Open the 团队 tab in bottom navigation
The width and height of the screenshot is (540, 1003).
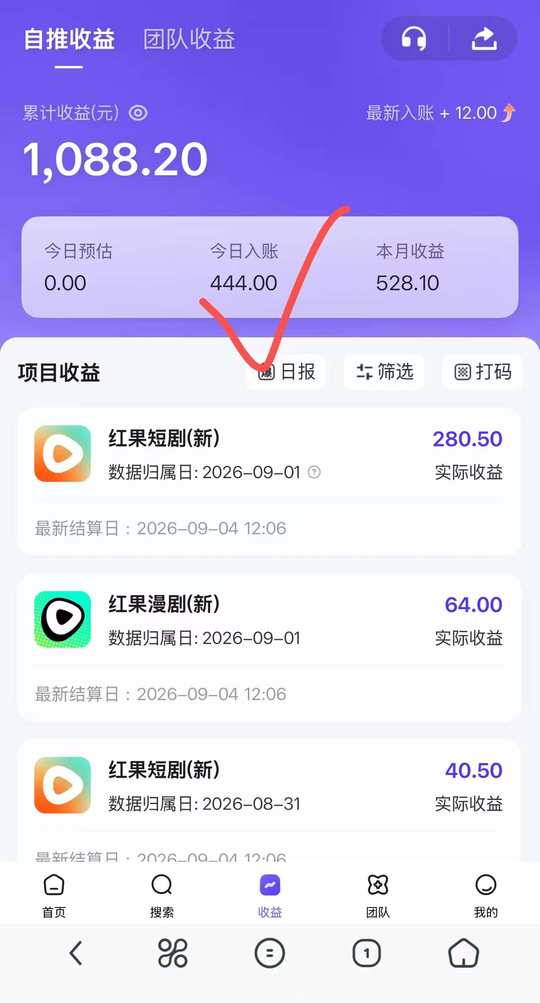point(377,896)
